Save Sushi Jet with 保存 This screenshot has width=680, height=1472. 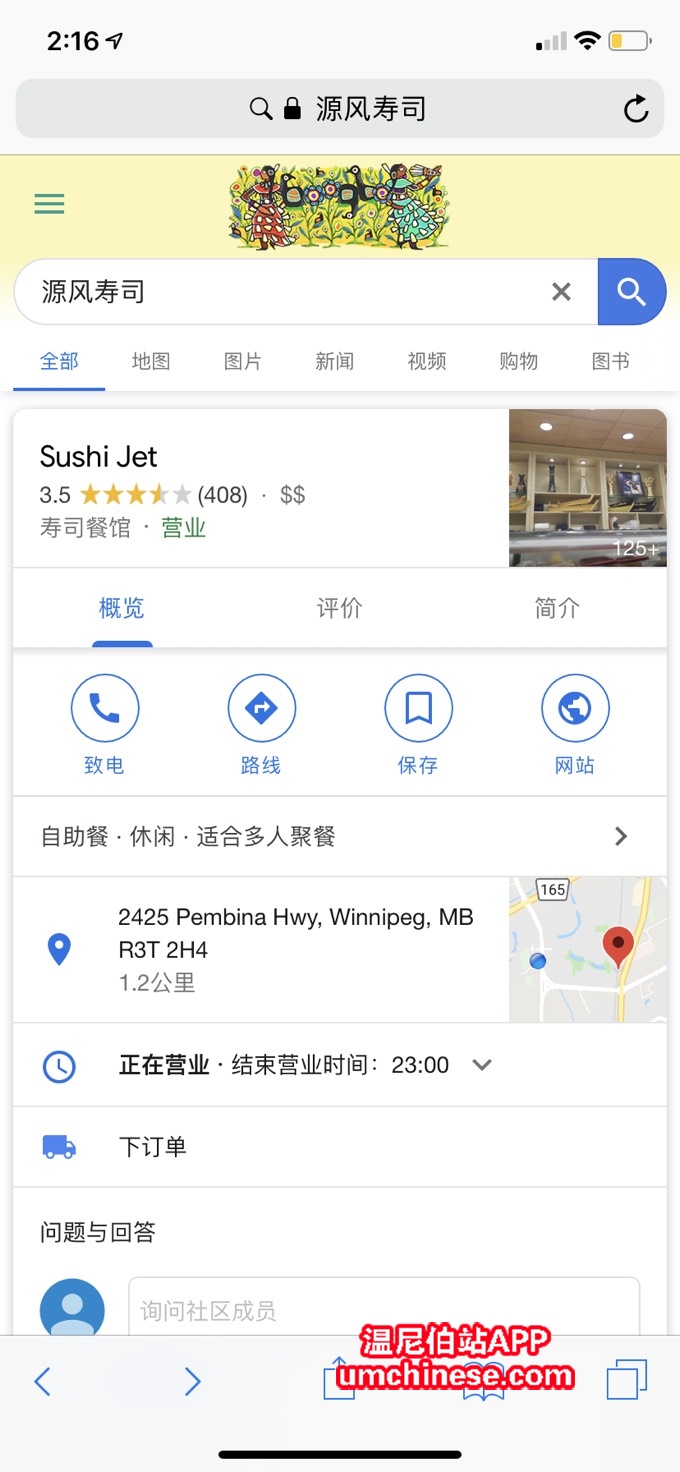pyautogui.click(x=418, y=724)
